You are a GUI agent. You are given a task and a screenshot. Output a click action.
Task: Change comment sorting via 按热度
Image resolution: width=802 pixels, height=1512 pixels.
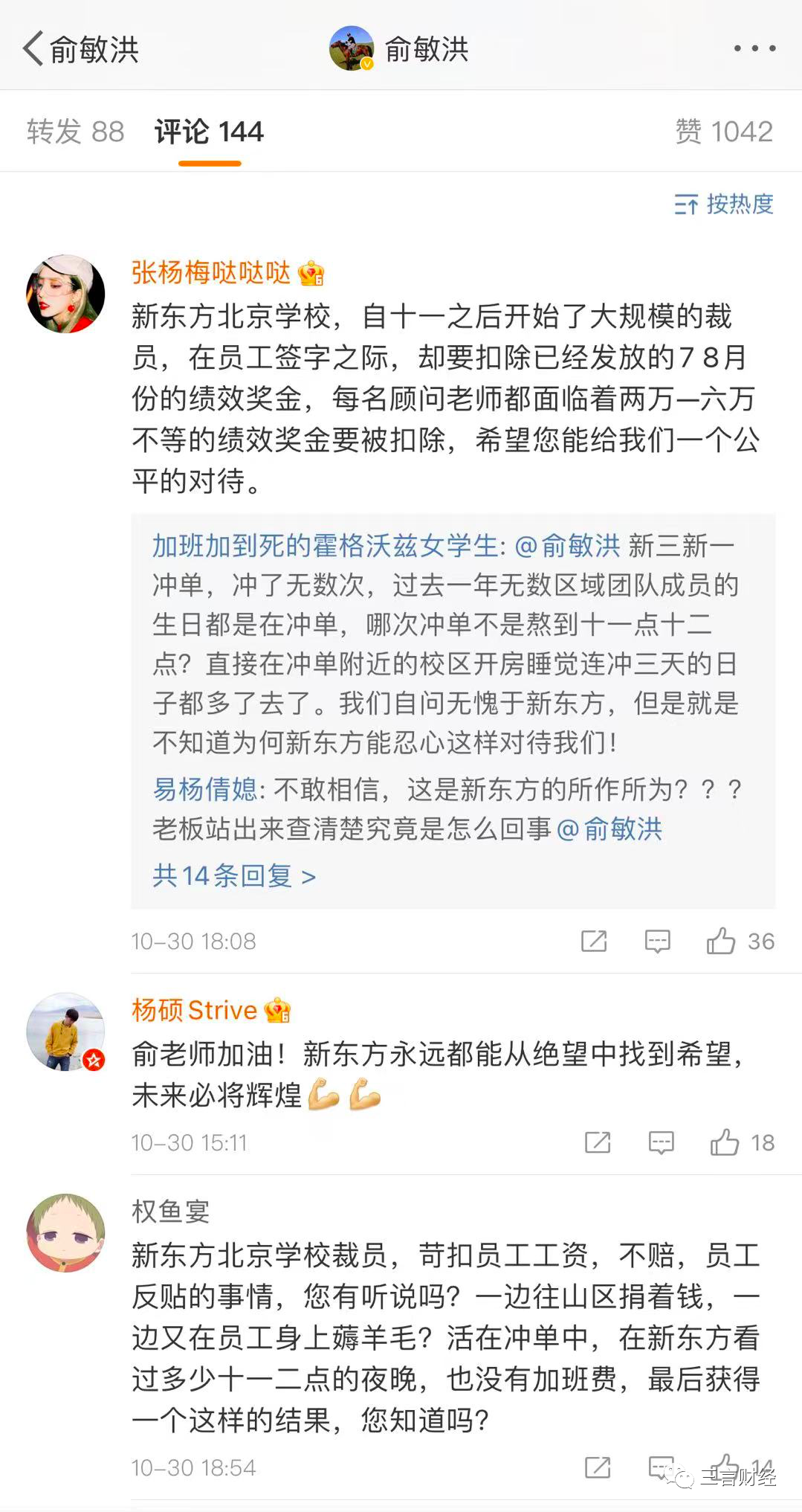pyautogui.click(x=724, y=204)
